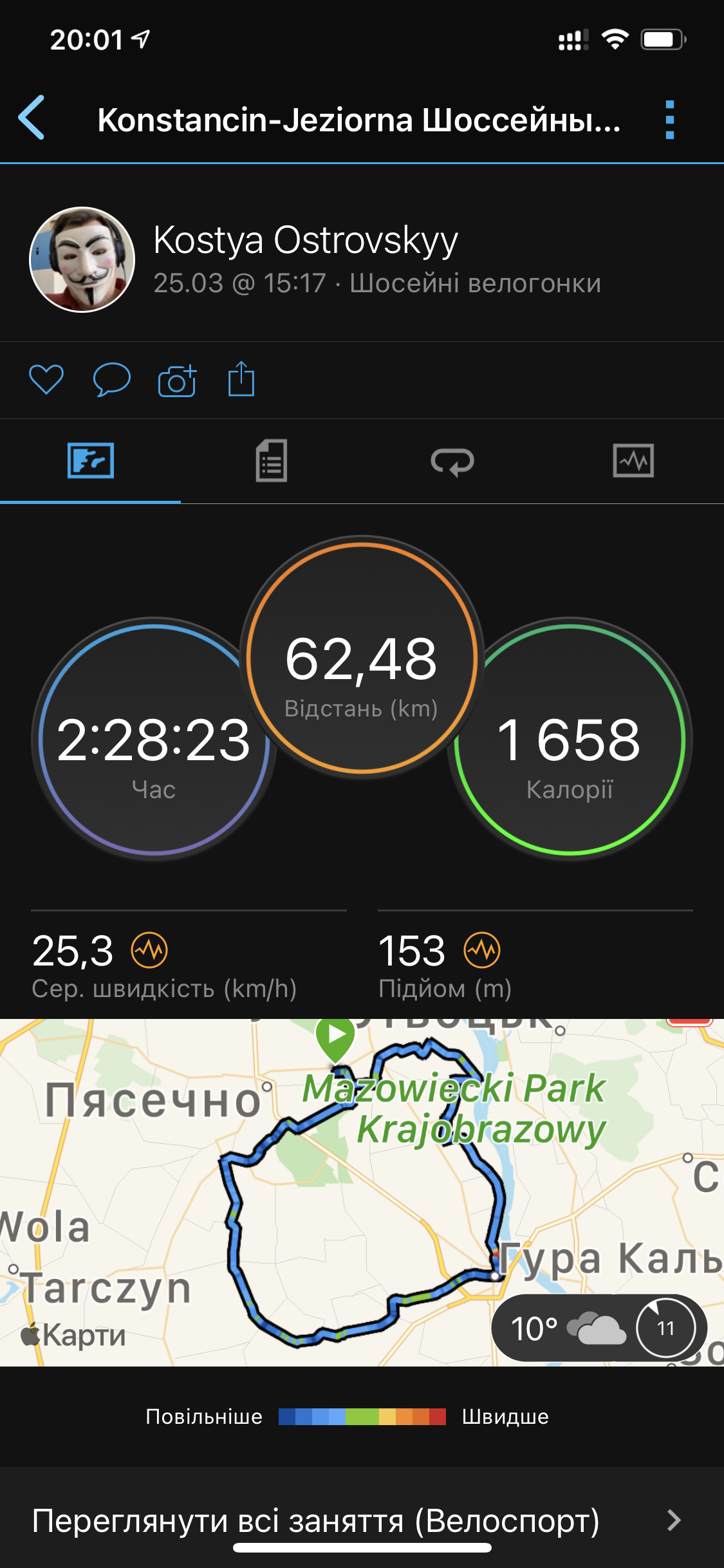Open the three-dot overflow menu
724x1568 pixels.
(669, 120)
